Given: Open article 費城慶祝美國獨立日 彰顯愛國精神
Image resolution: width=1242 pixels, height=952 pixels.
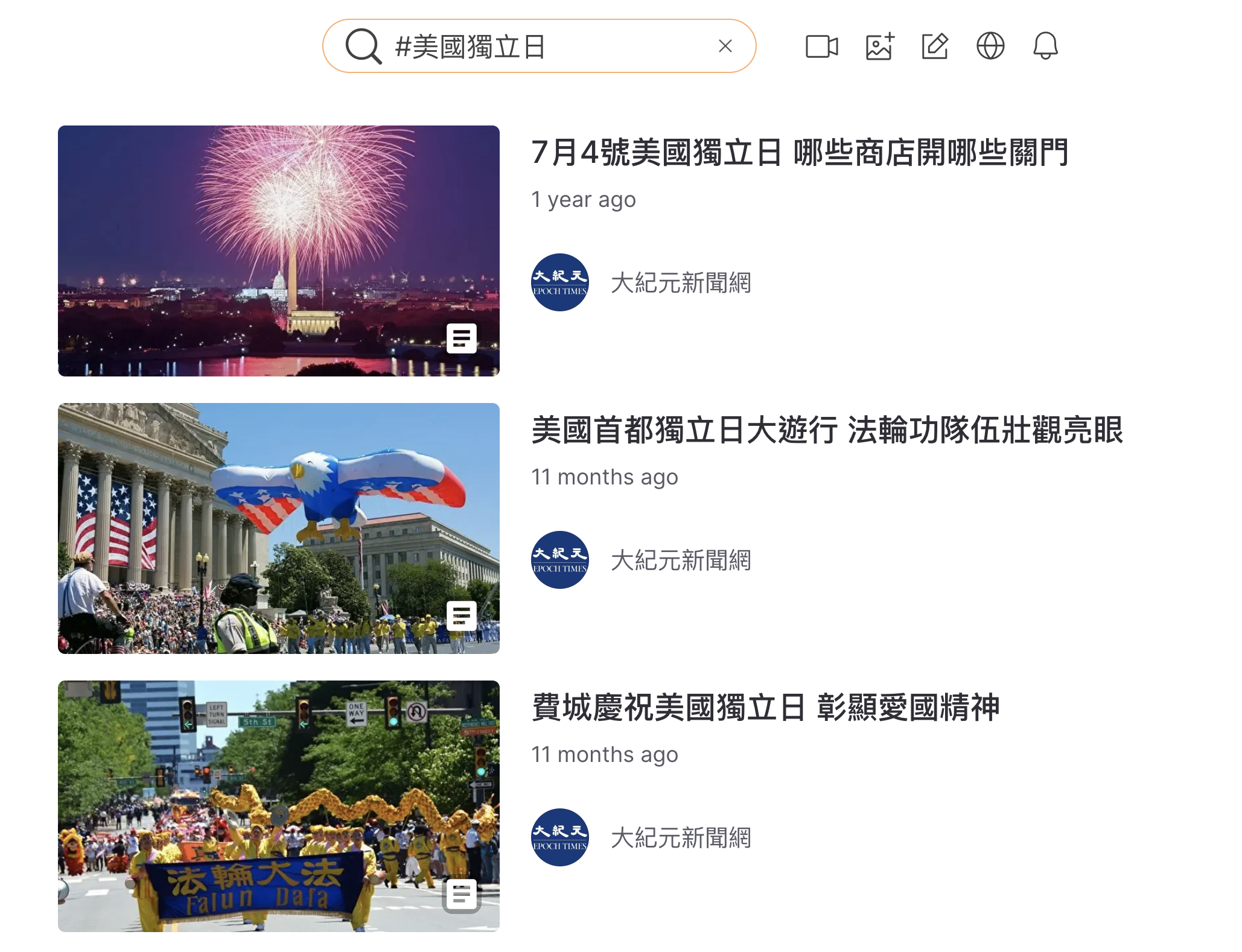Looking at the screenshot, I should click(765, 708).
